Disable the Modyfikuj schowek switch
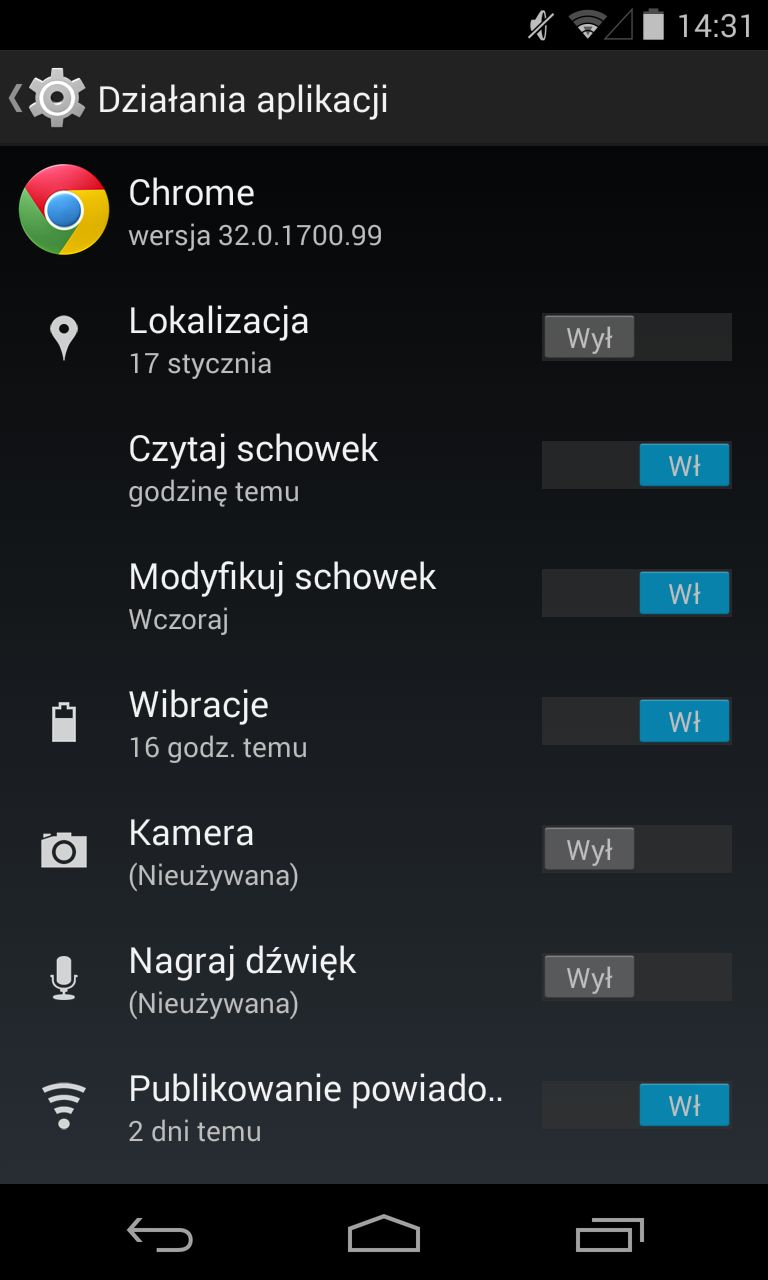Image resolution: width=768 pixels, height=1280 pixels. pos(637,593)
